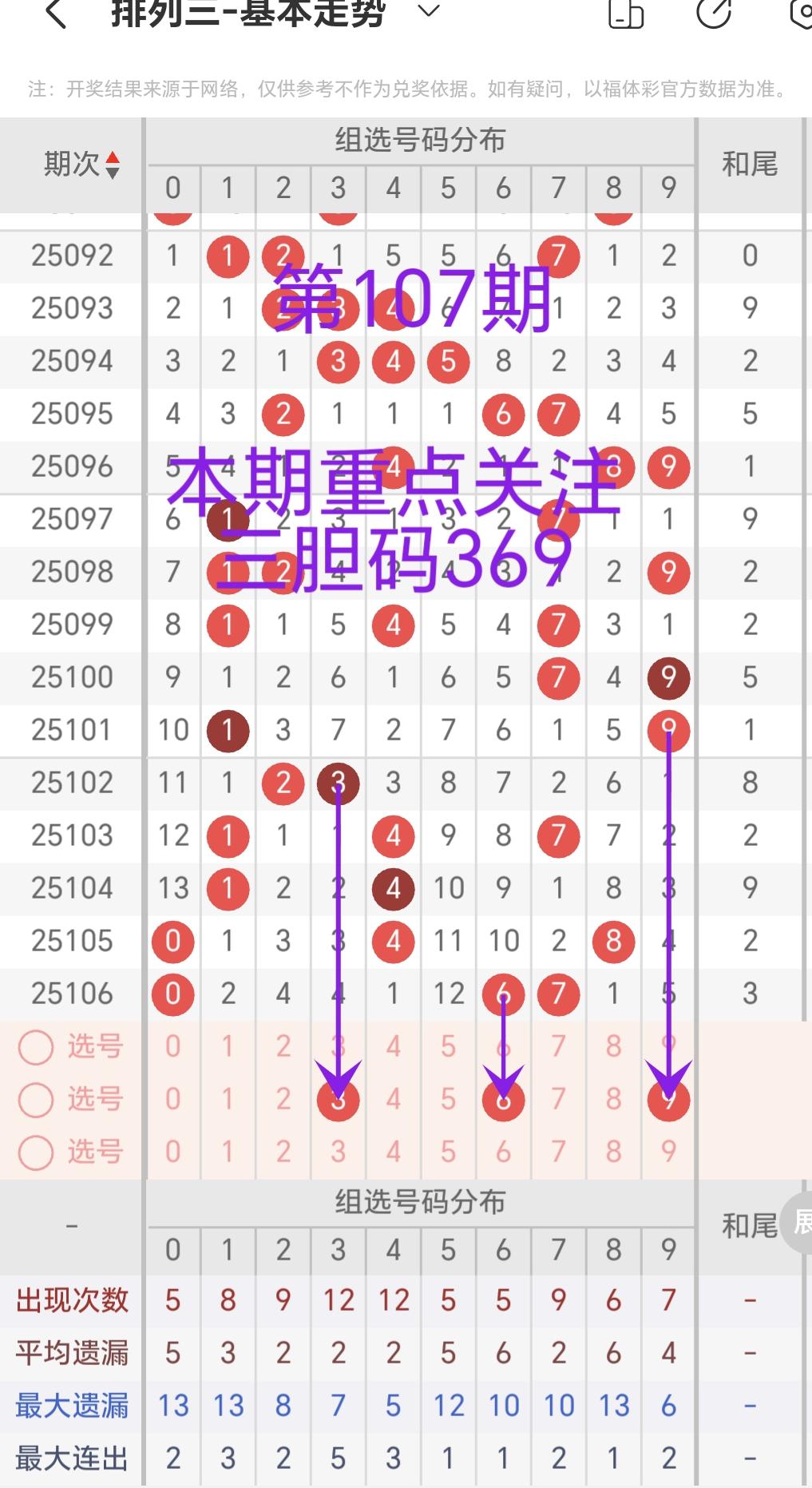Go back using the top-left arrow
The height and width of the screenshot is (1488, 812).
[x=54, y=14]
